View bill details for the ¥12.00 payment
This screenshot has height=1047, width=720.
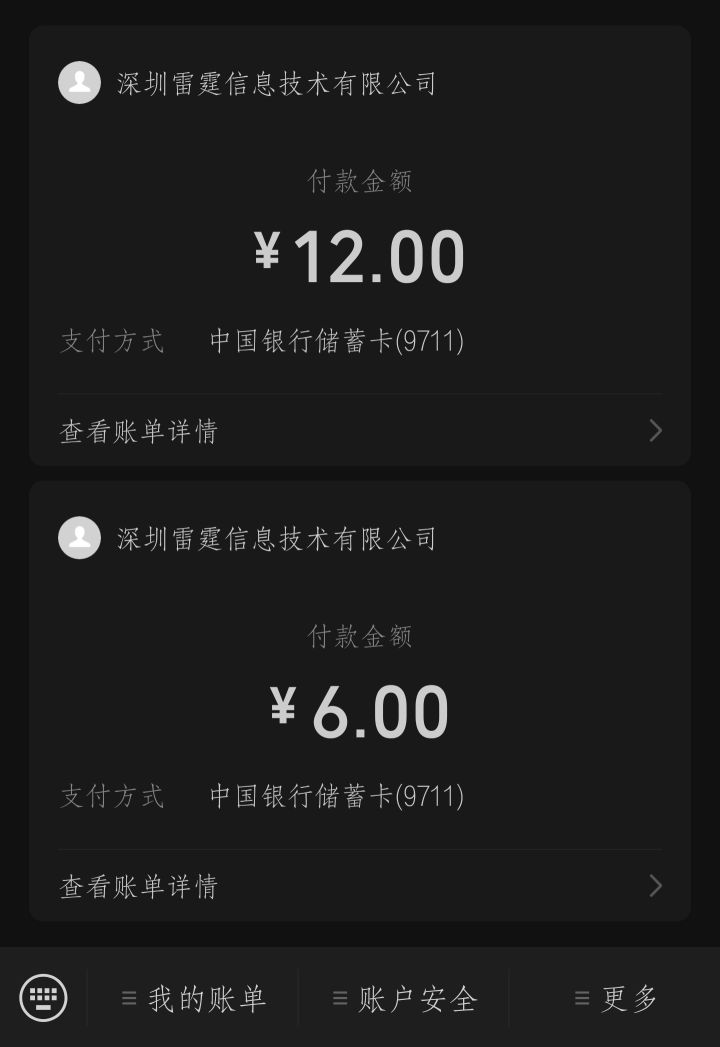360,431
